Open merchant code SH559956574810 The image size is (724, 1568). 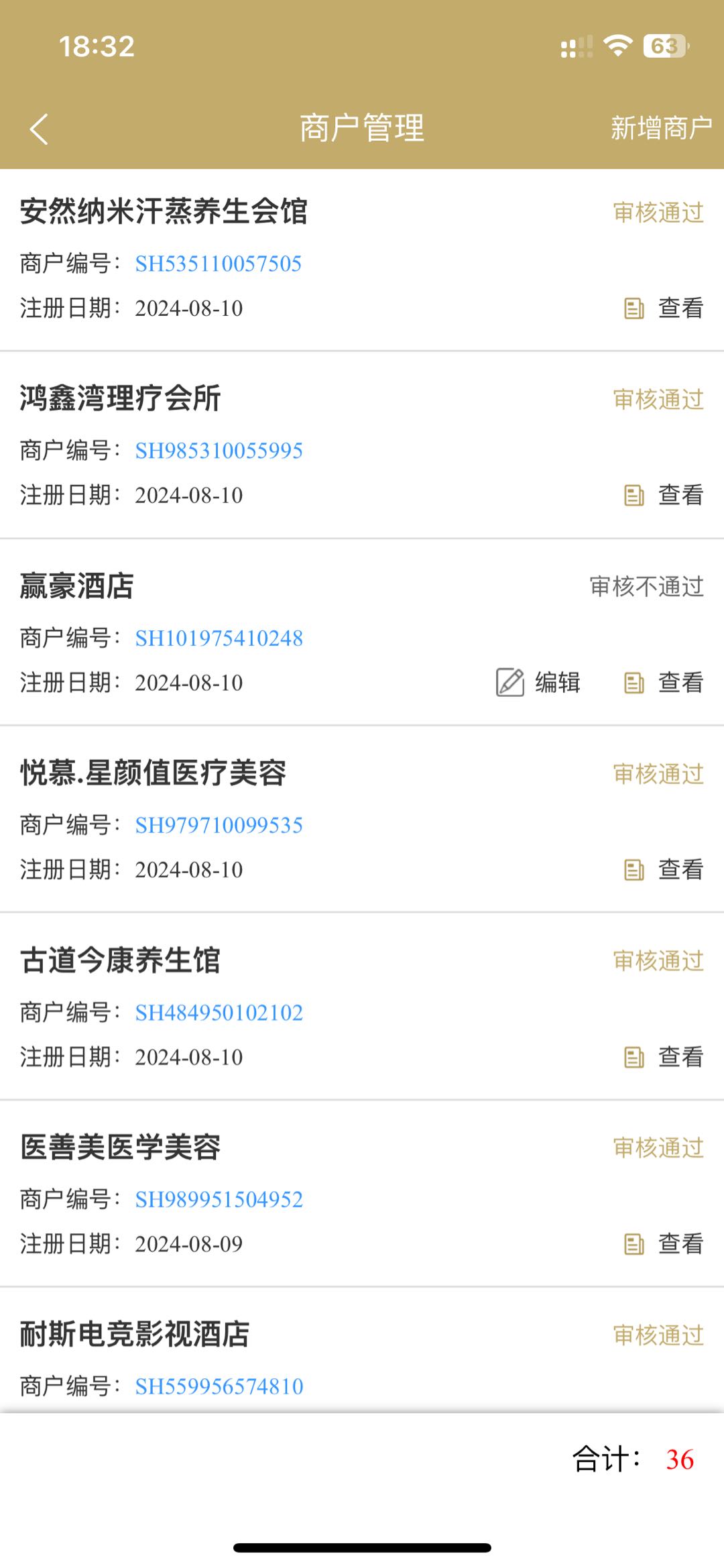pyautogui.click(x=219, y=1386)
